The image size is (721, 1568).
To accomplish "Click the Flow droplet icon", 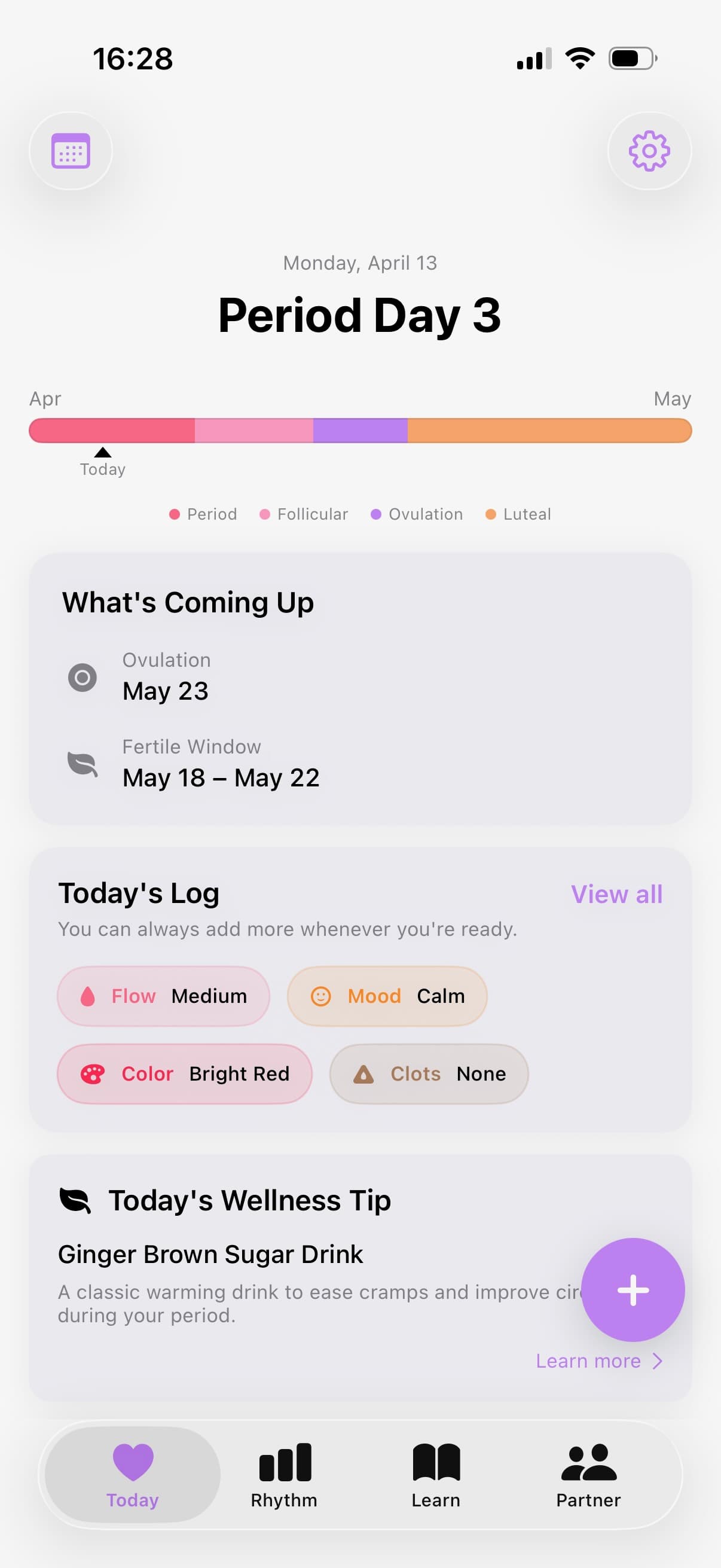I will 88,996.
